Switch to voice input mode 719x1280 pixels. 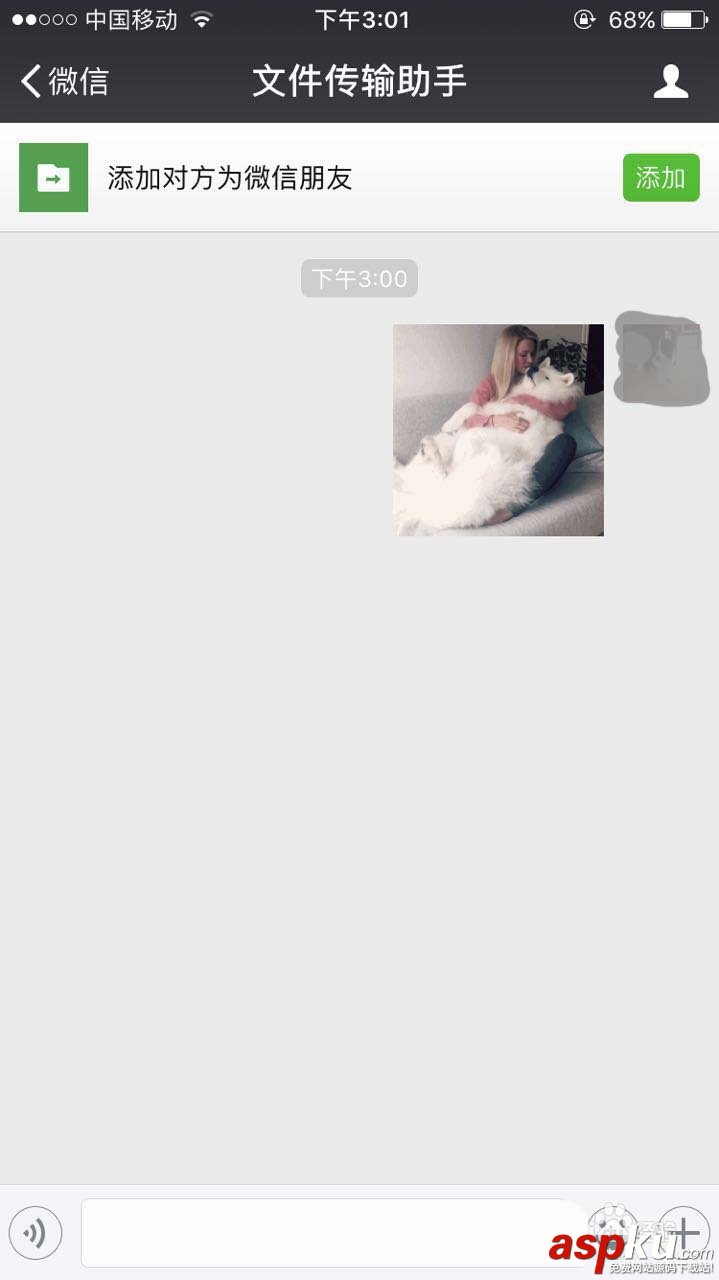pos(35,1233)
